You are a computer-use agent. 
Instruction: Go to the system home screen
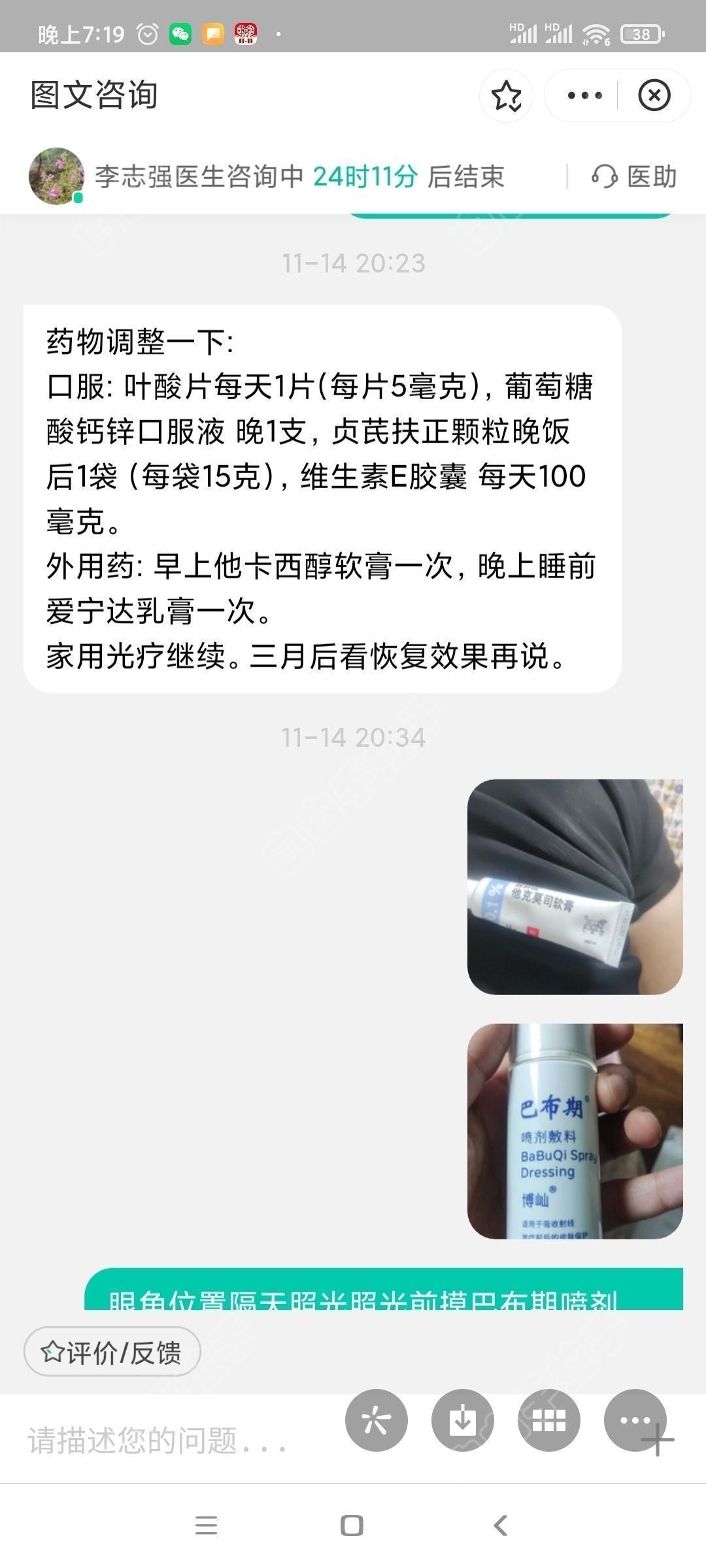(x=352, y=1526)
